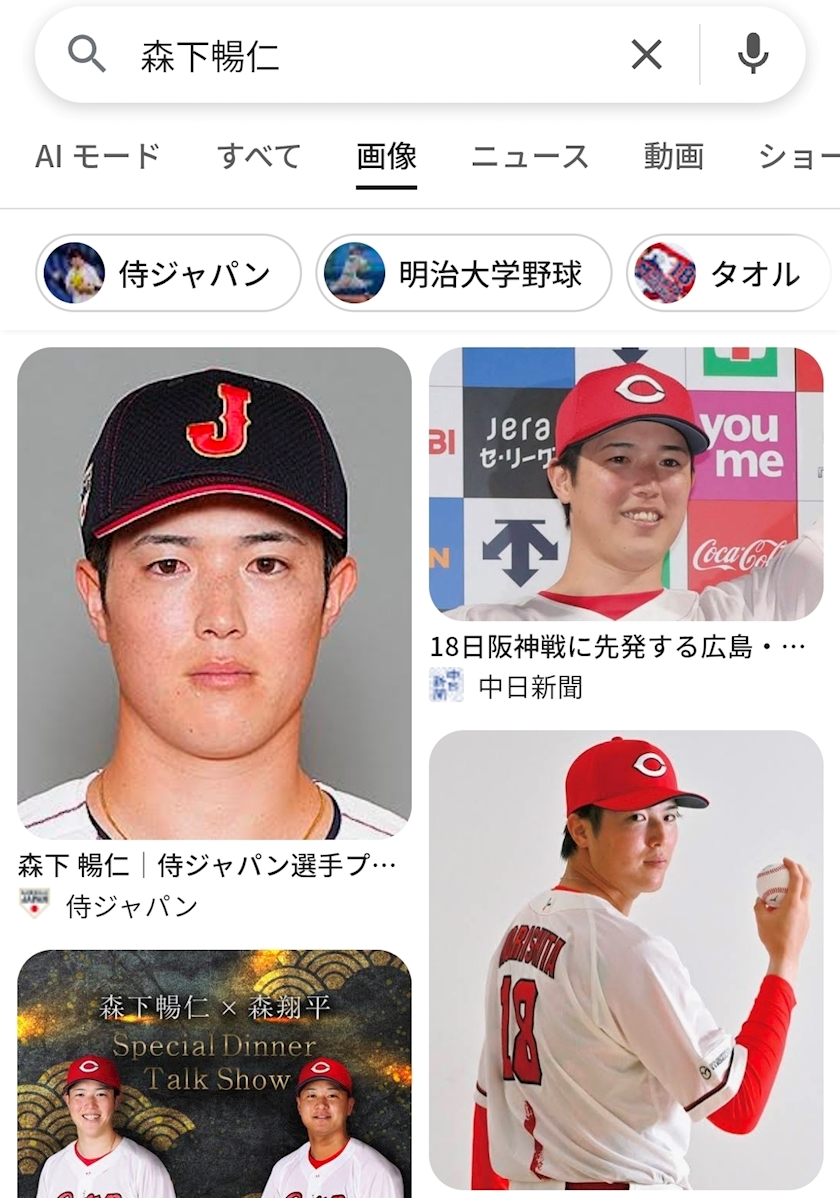
Task: Open the Special Dinner Talk Show image
Action: 214,1073
